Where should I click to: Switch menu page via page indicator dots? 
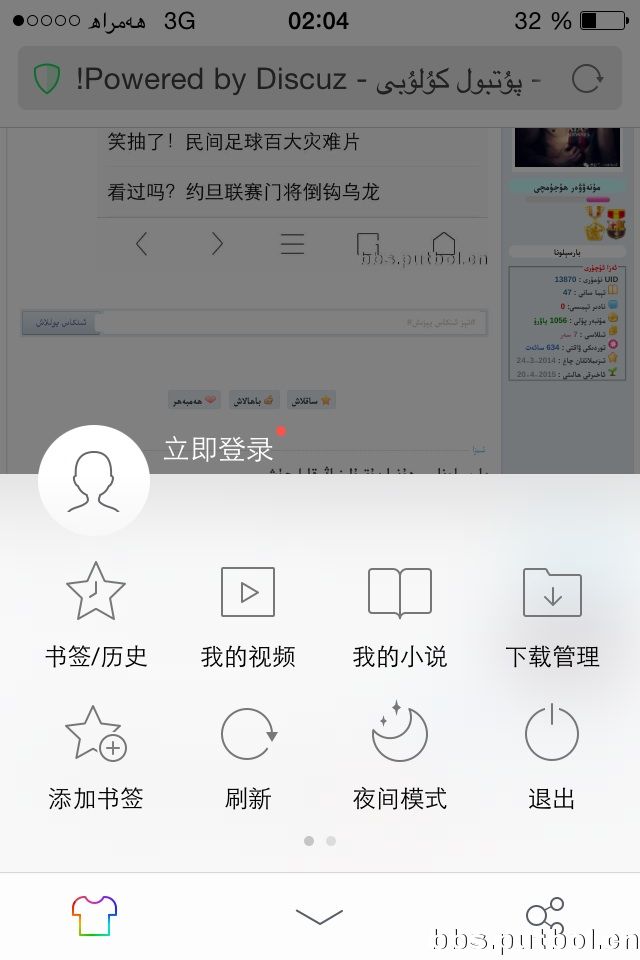[331, 841]
